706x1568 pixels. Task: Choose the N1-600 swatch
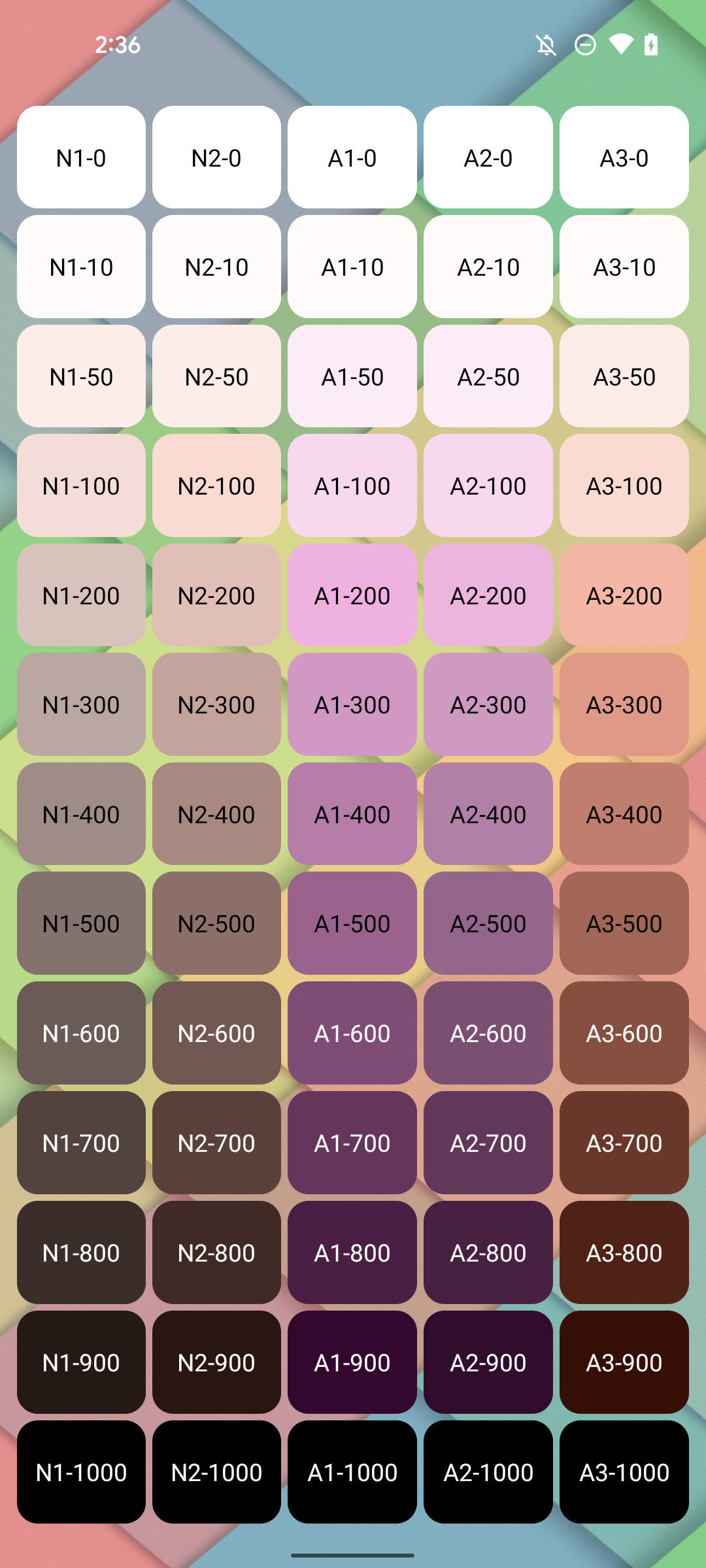(81, 1033)
